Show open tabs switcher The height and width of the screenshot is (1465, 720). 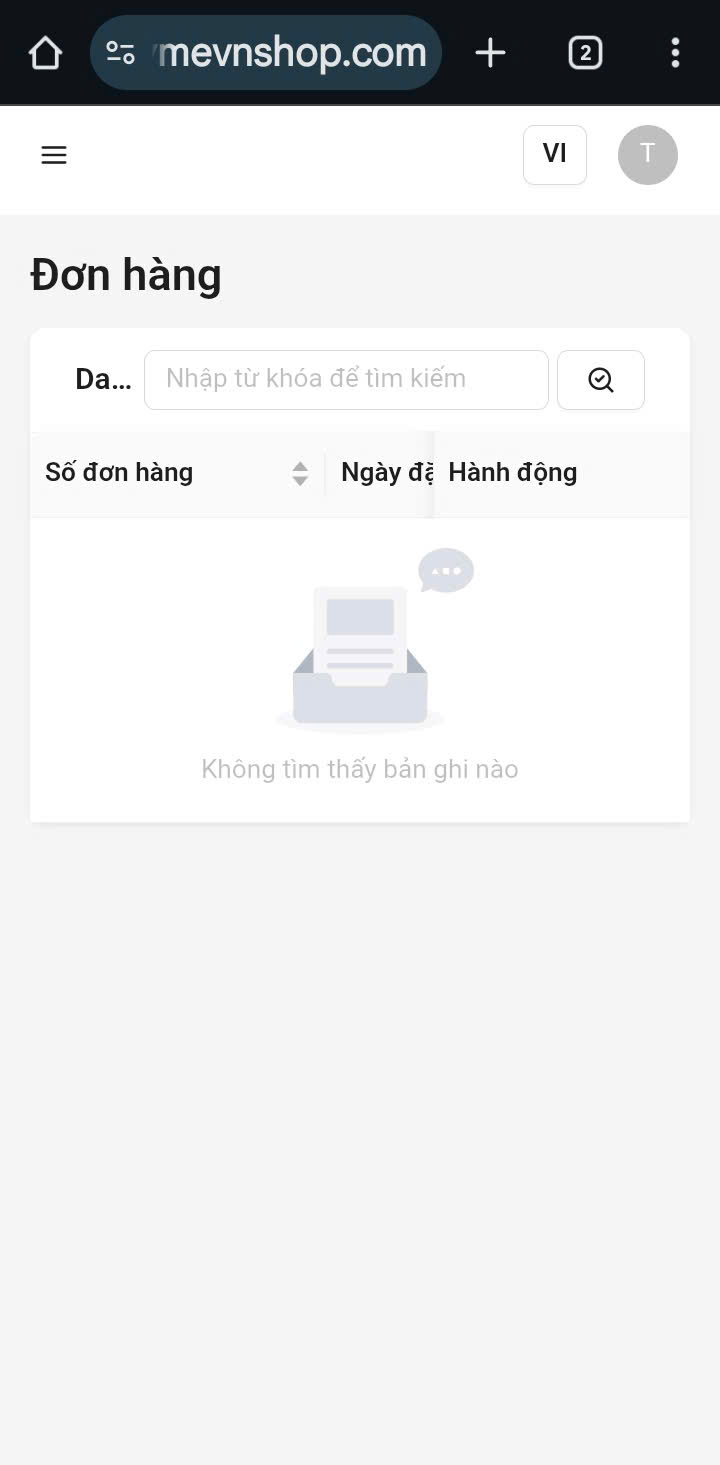(x=585, y=53)
